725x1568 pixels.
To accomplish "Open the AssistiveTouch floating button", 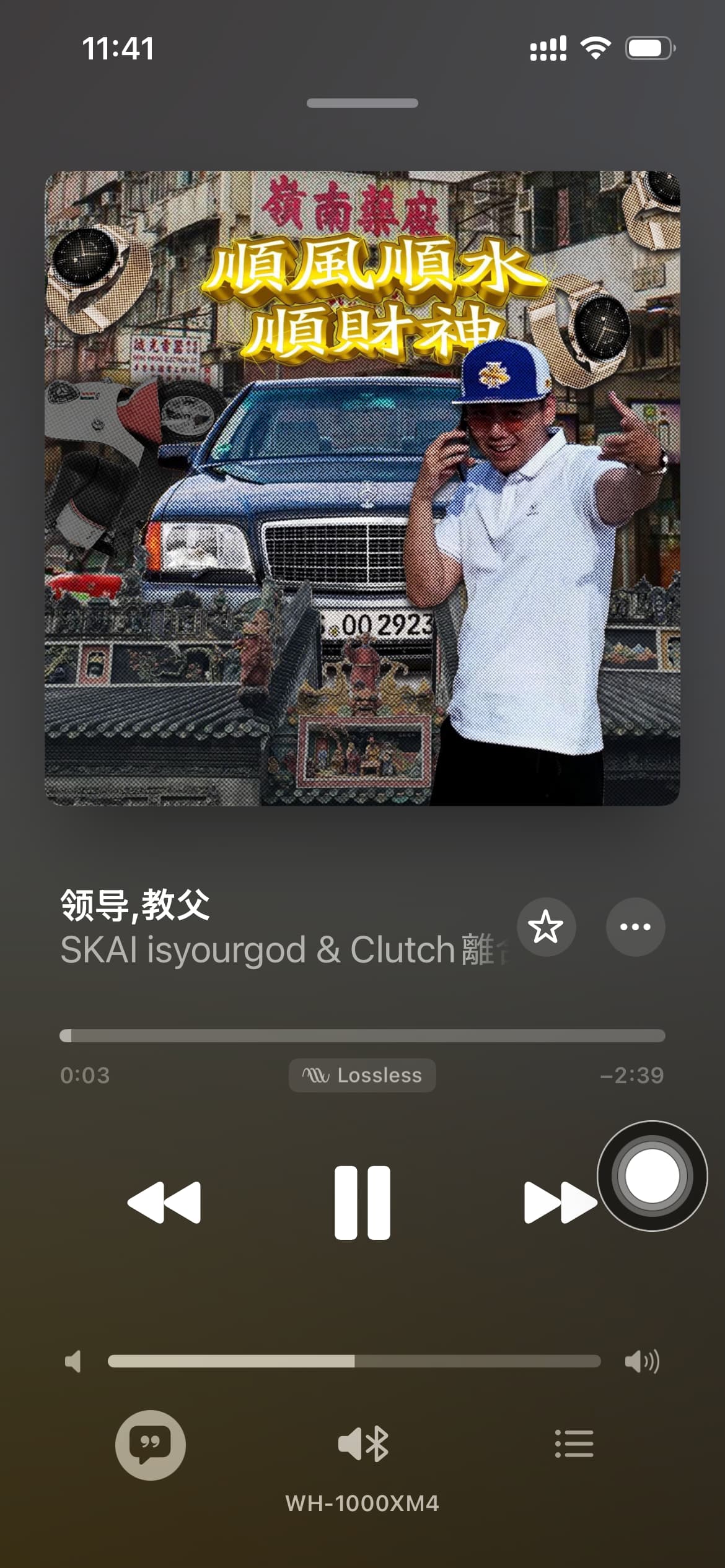I will click(652, 1175).
